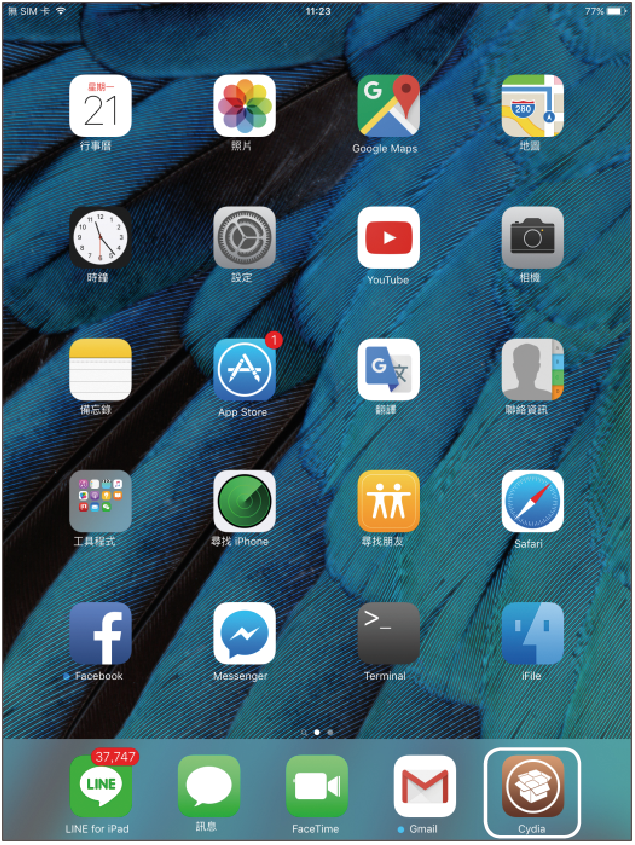635x845 pixels.
Task: Open the Photos app
Action: point(244,106)
